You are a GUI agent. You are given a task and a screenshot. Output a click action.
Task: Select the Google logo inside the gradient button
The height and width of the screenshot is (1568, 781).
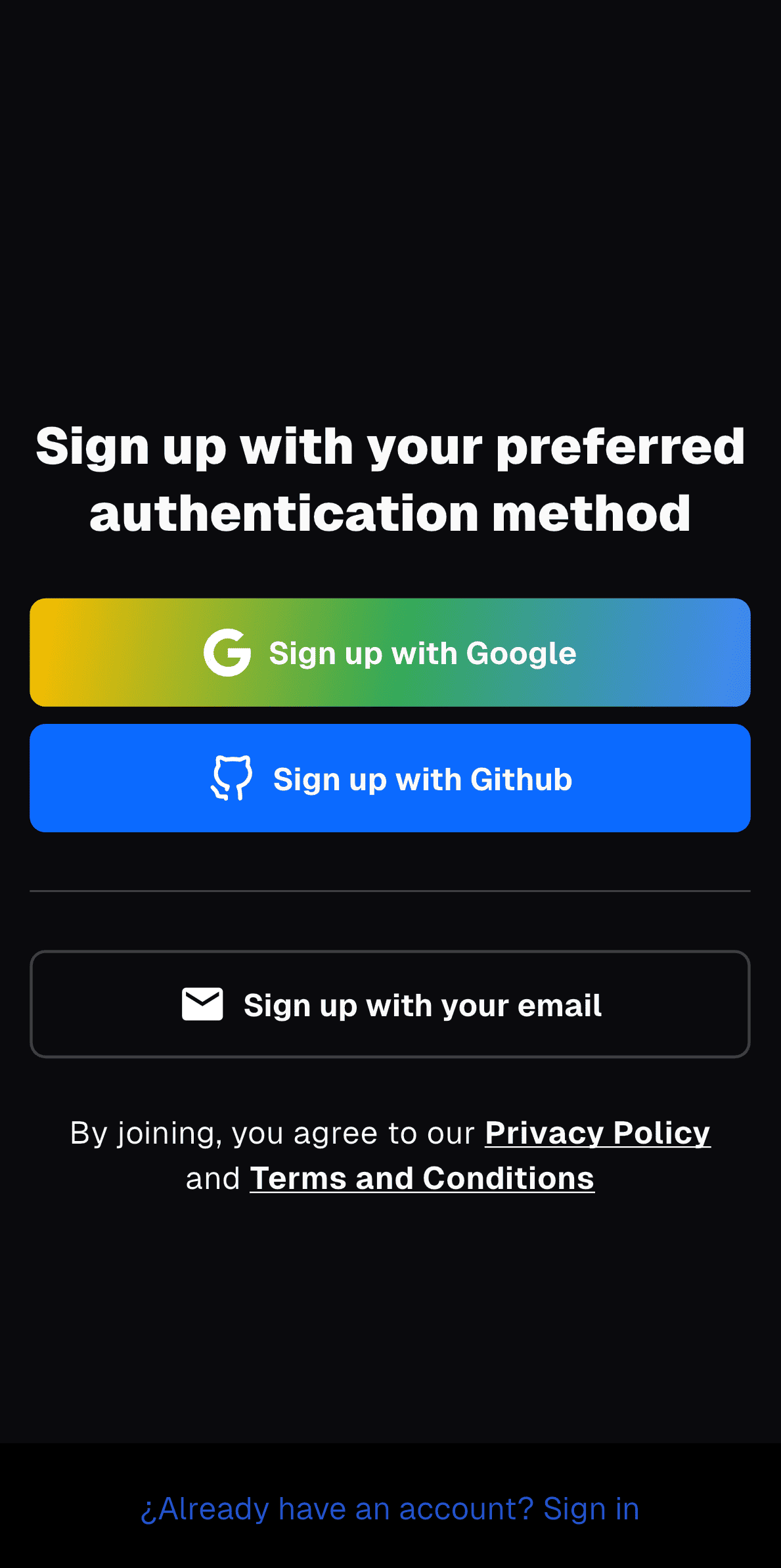tap(229, 652)
